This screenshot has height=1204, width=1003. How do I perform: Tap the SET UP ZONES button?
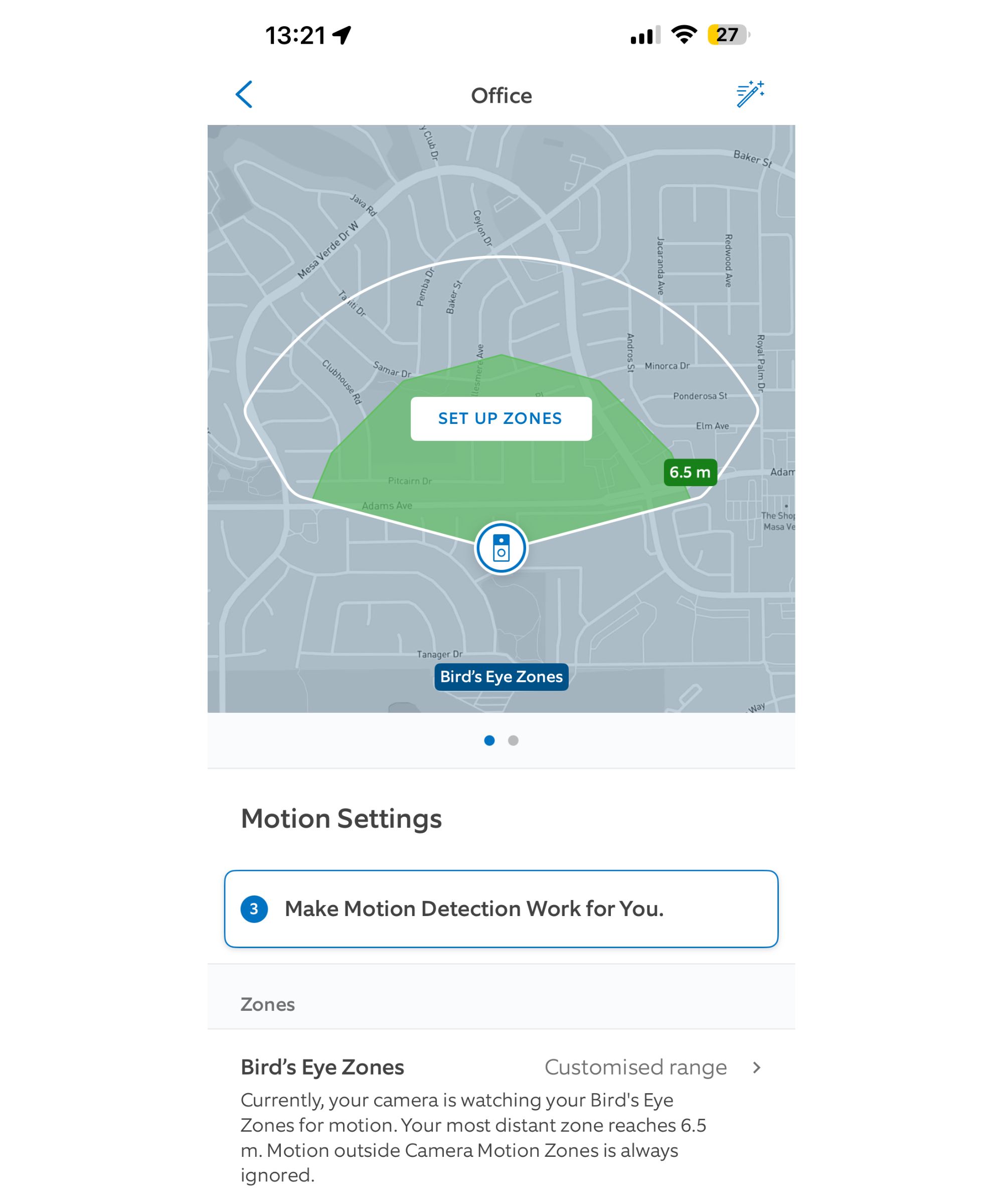tap(501, 418)
